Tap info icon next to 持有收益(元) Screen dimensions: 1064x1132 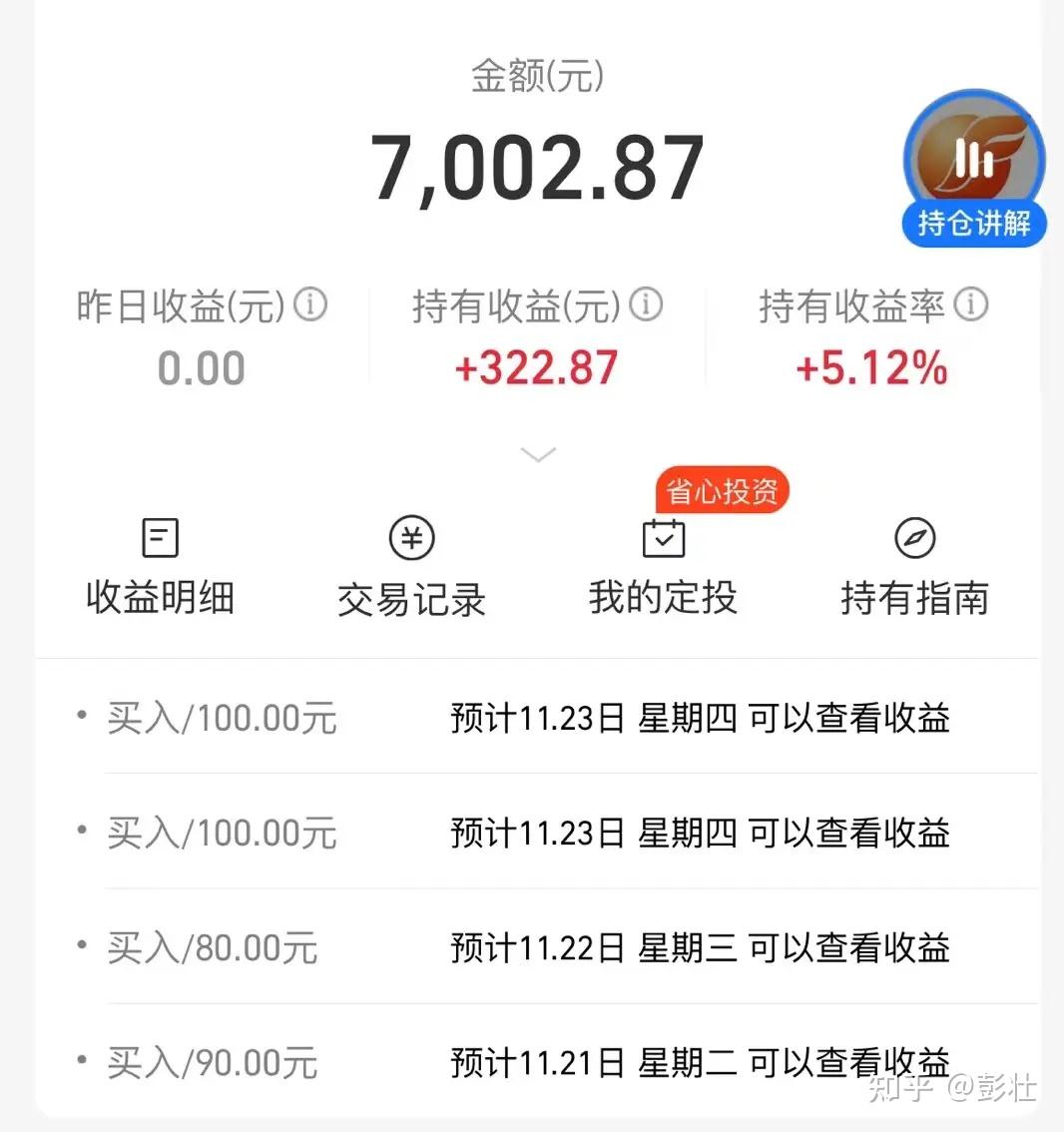(646, 304)
